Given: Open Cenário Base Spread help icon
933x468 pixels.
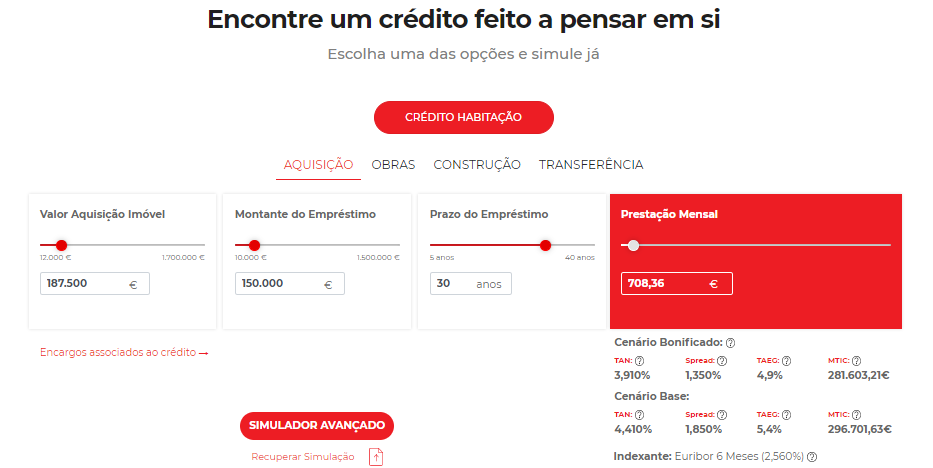Looking at the screenshot, I should pos(722,414).
